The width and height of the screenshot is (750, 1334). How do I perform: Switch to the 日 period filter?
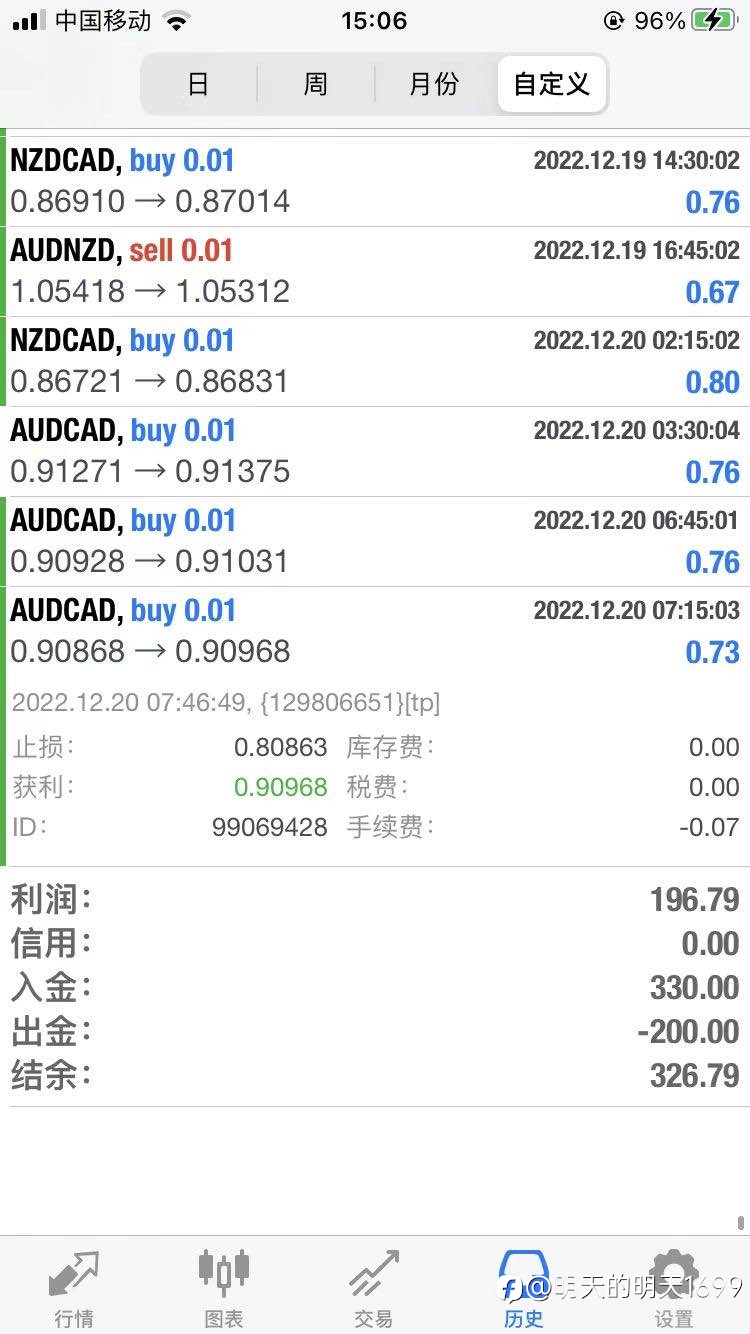coord(199,84)
